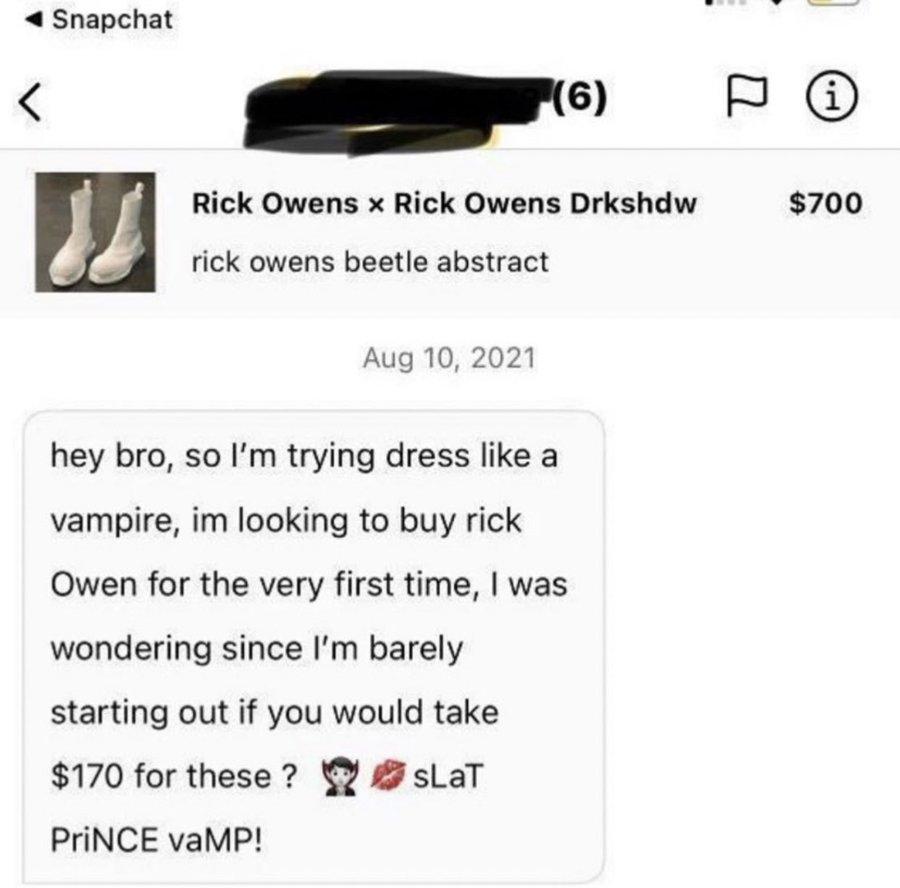Return to Snapchat via status bar link

pos(98,18)
